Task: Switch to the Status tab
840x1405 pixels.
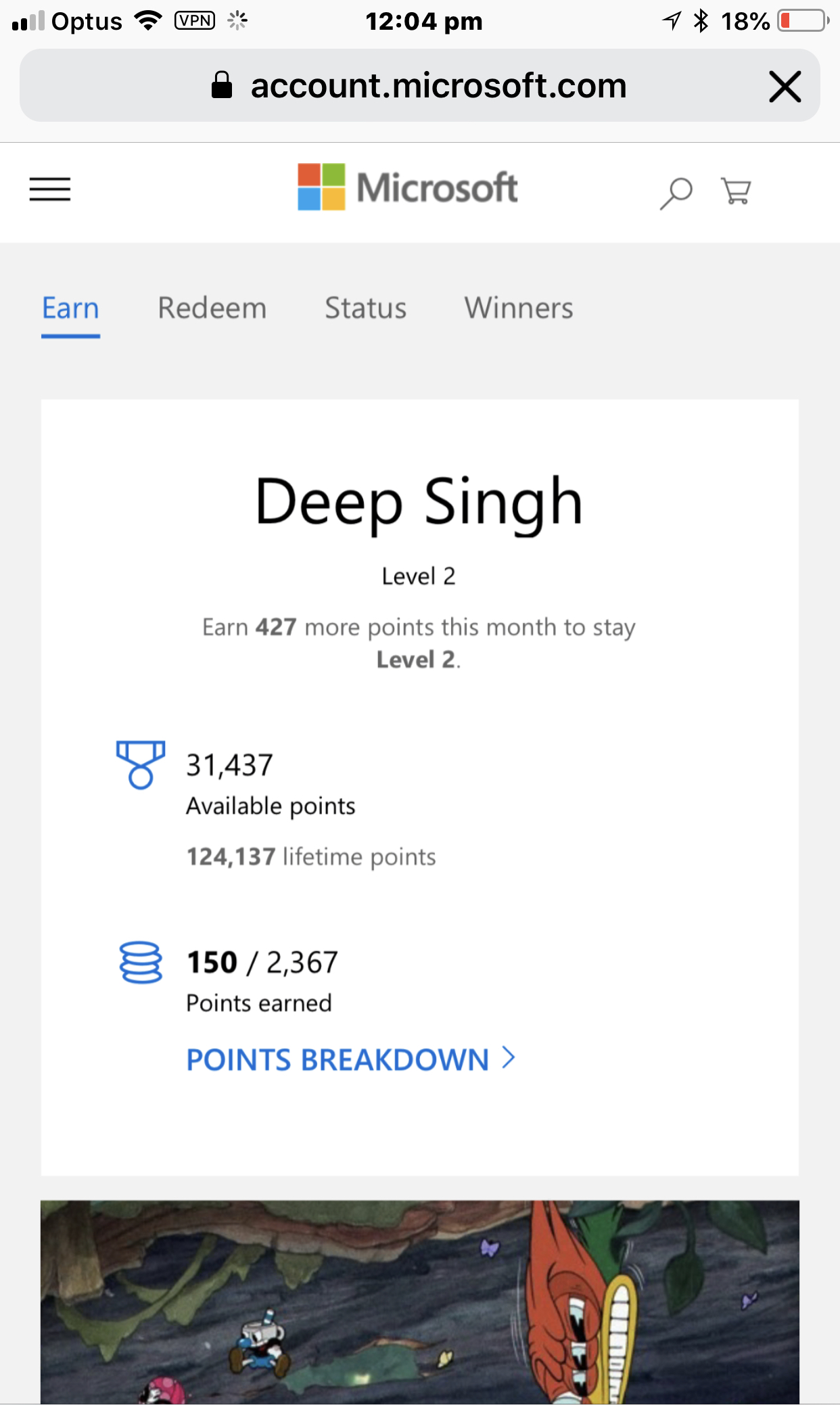Action: [x=365, y=308]
